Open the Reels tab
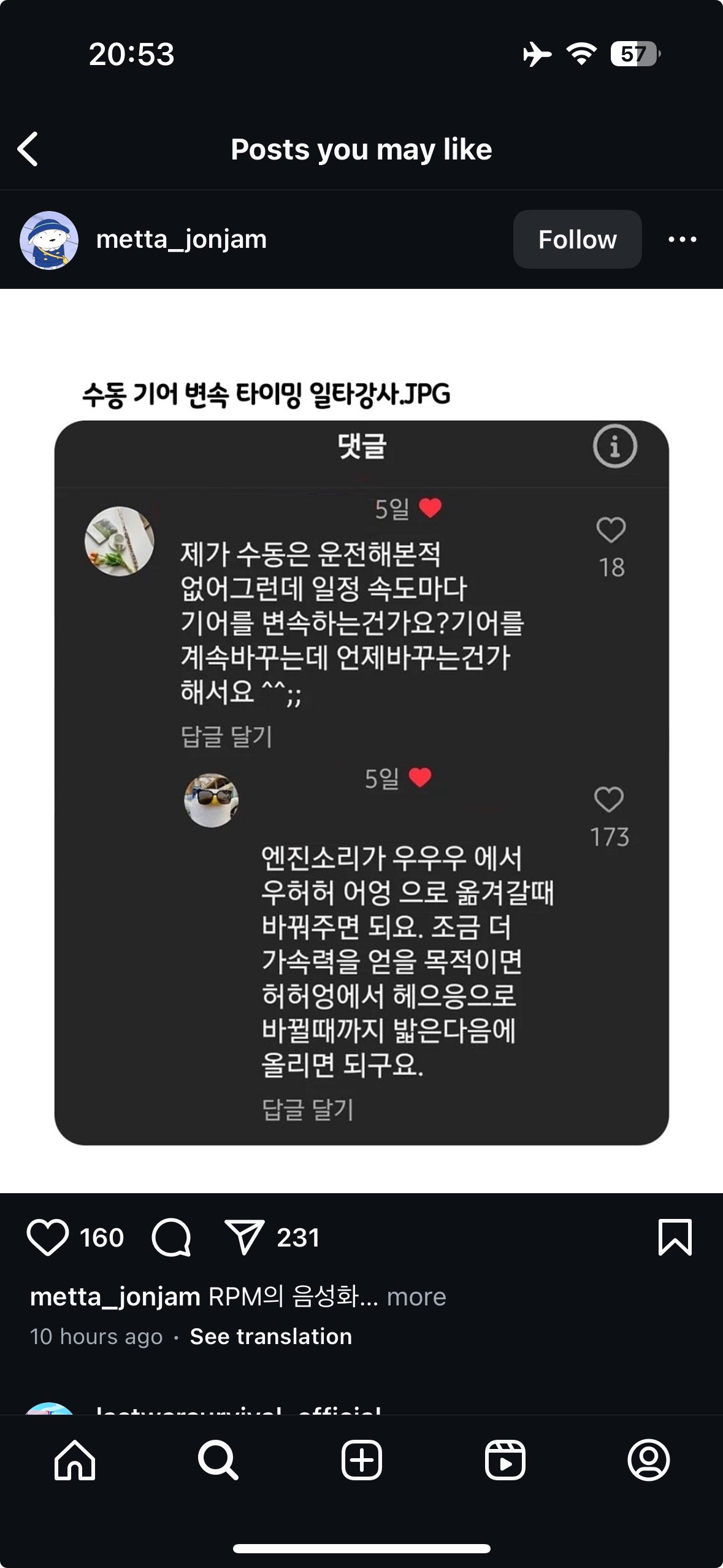 click(x=505, y=1461)
